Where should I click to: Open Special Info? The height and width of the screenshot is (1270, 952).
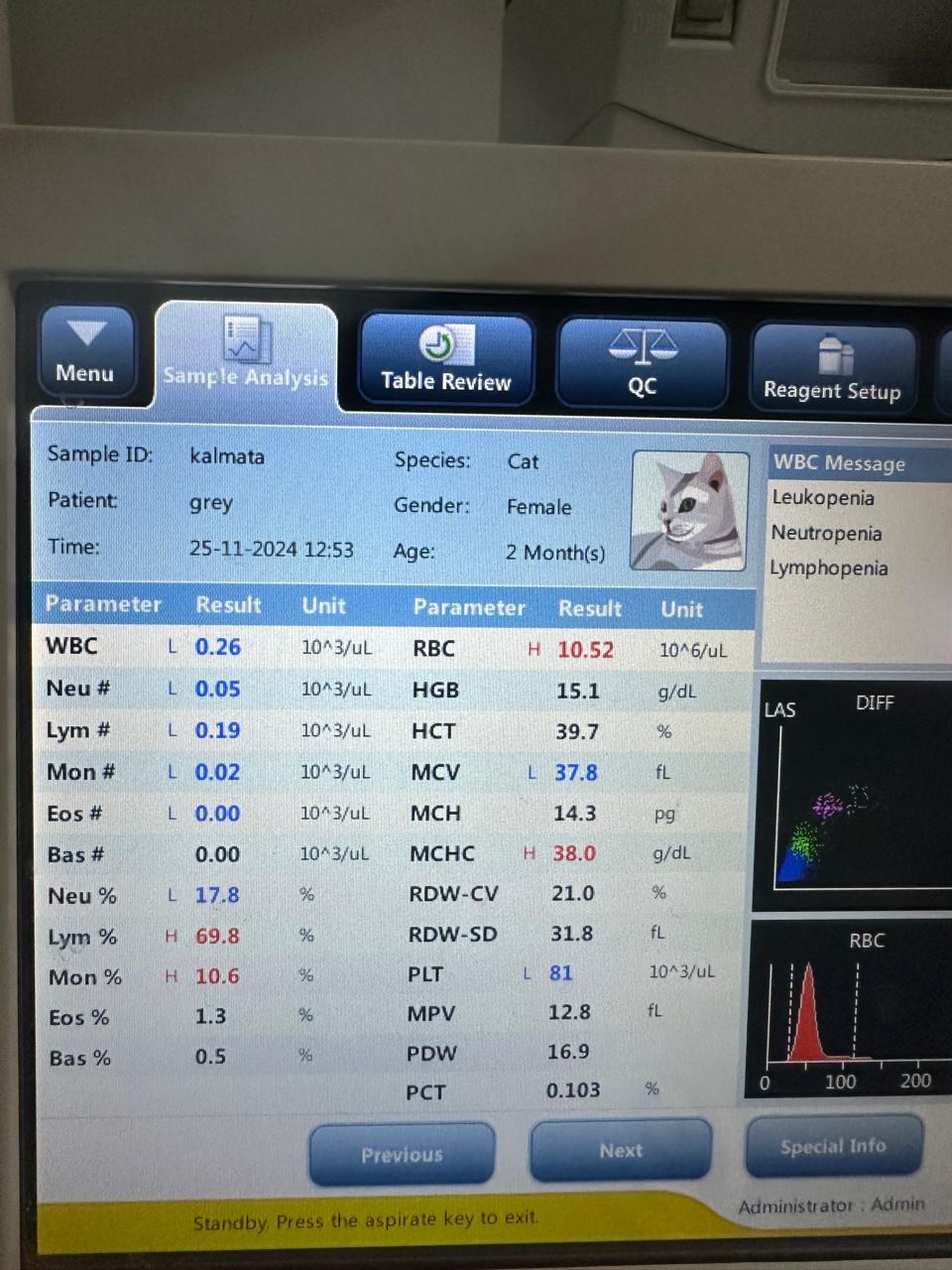tap(833, 1146)
